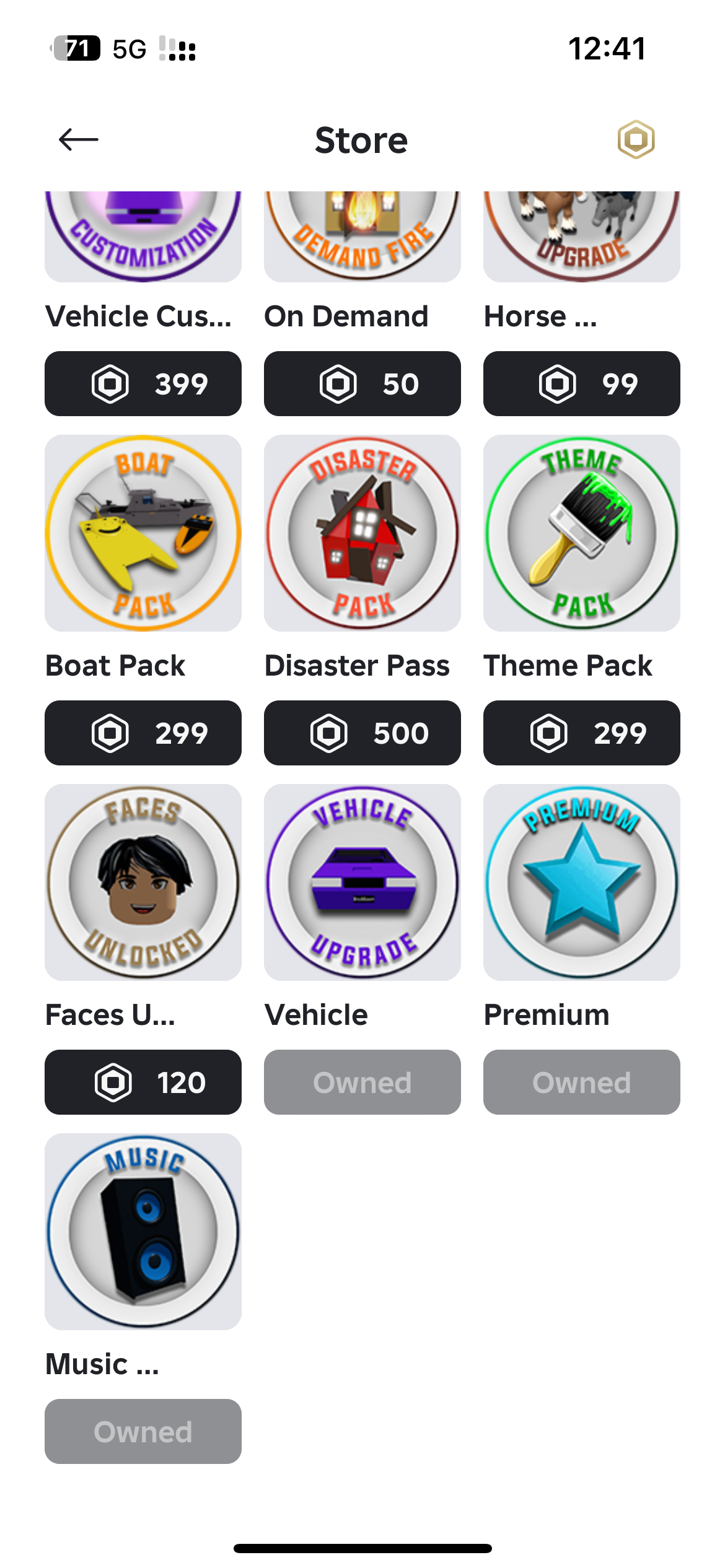This screenshot has width=725, height=1568.
Task: Purchase On Demand for 50 Robux
Action: point(362,384)
